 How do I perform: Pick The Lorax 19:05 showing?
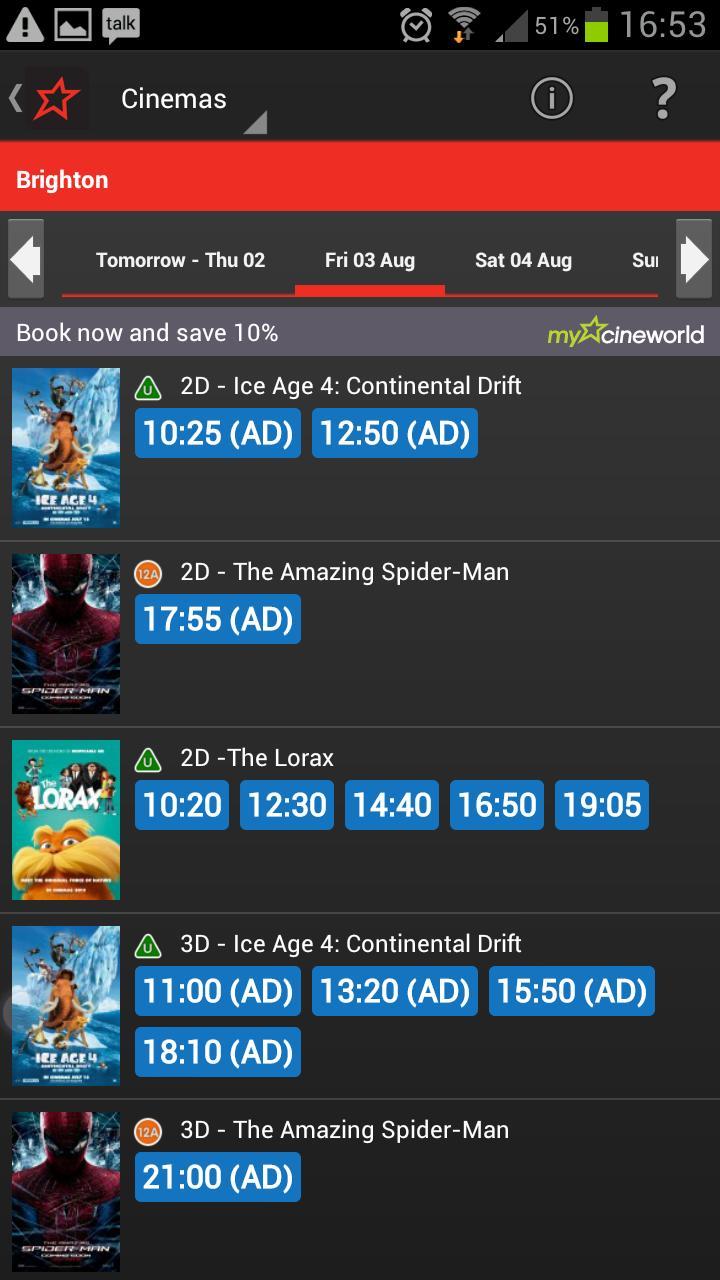click(602, 805)
